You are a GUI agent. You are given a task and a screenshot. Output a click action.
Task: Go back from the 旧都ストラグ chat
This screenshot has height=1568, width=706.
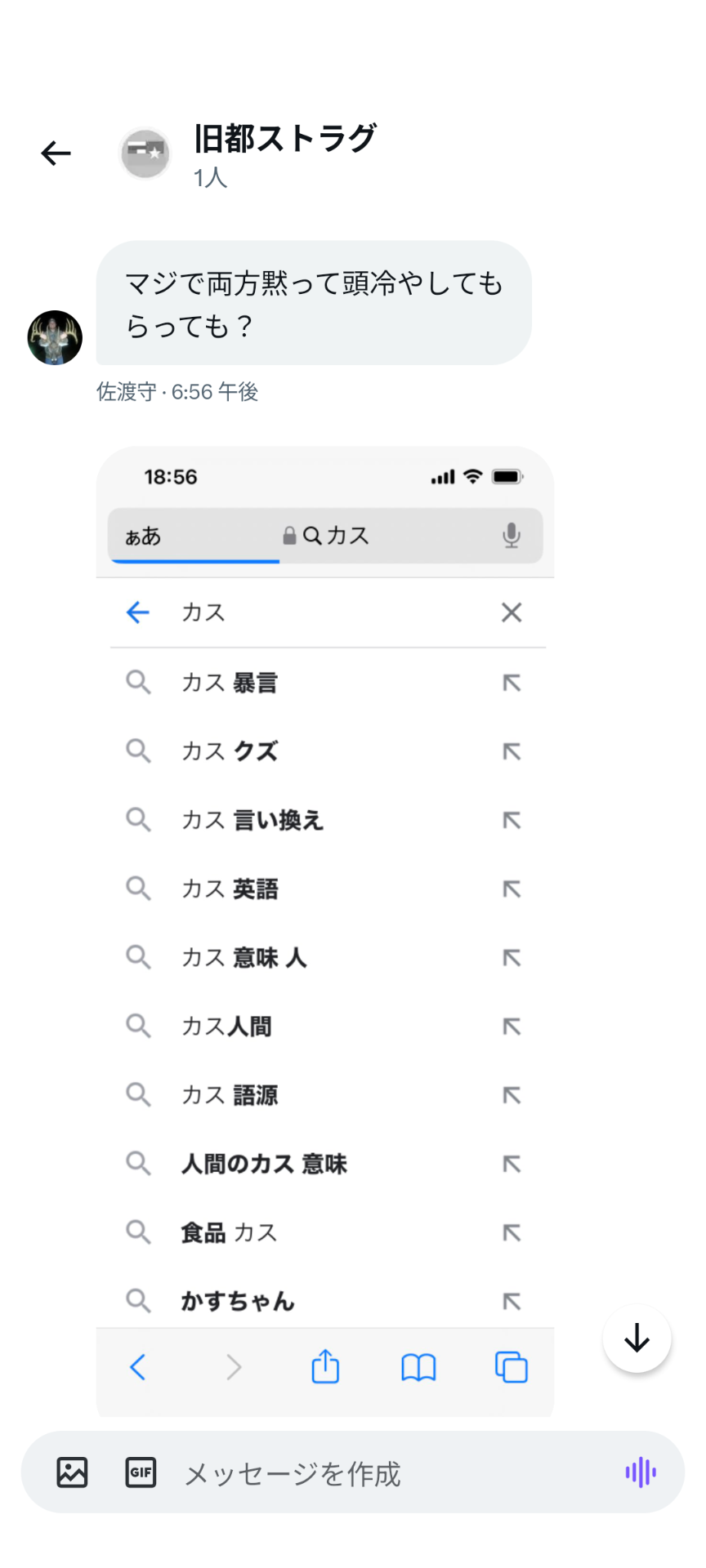56,154
